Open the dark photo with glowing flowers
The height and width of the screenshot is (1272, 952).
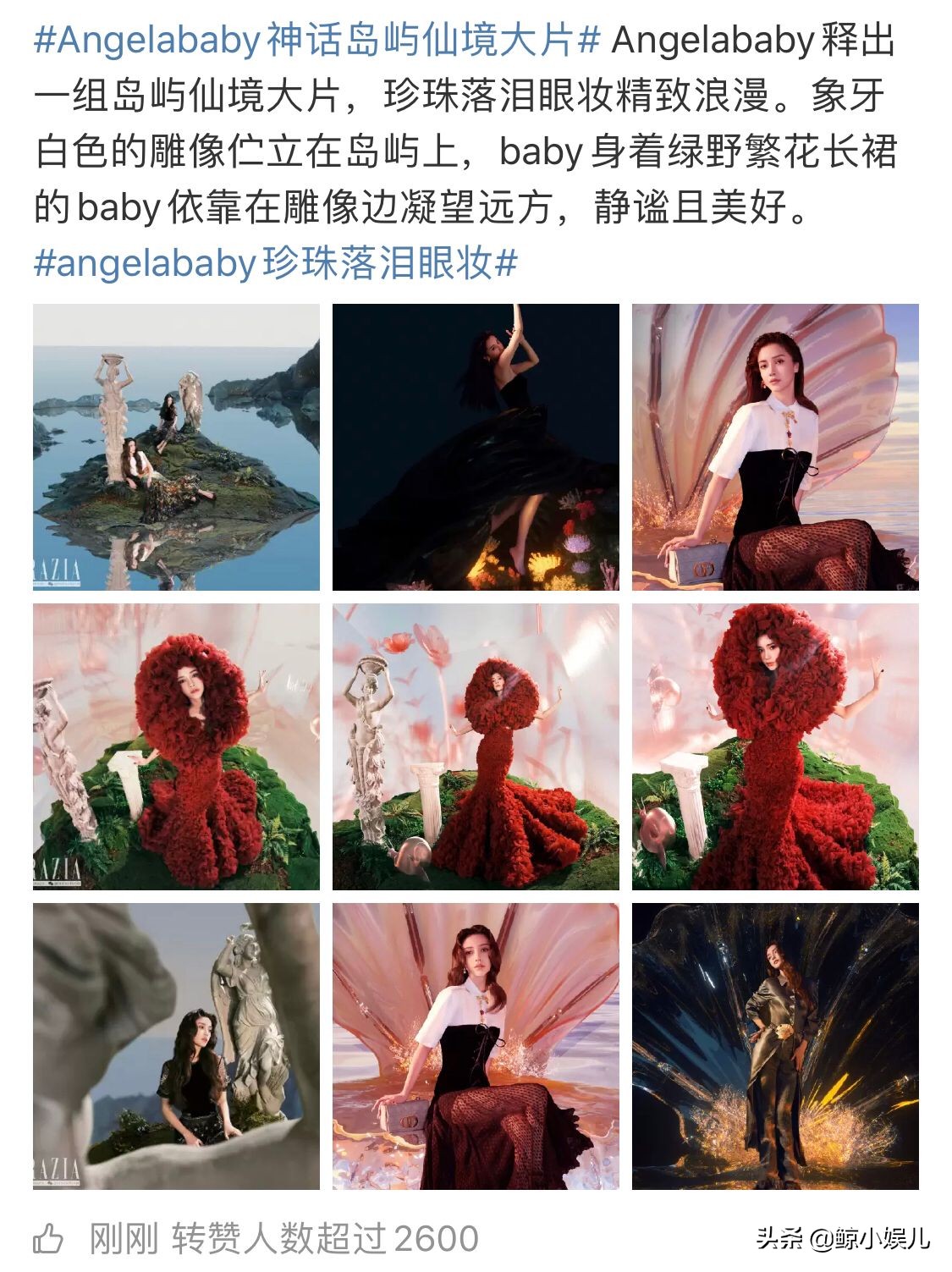[476, 447]
